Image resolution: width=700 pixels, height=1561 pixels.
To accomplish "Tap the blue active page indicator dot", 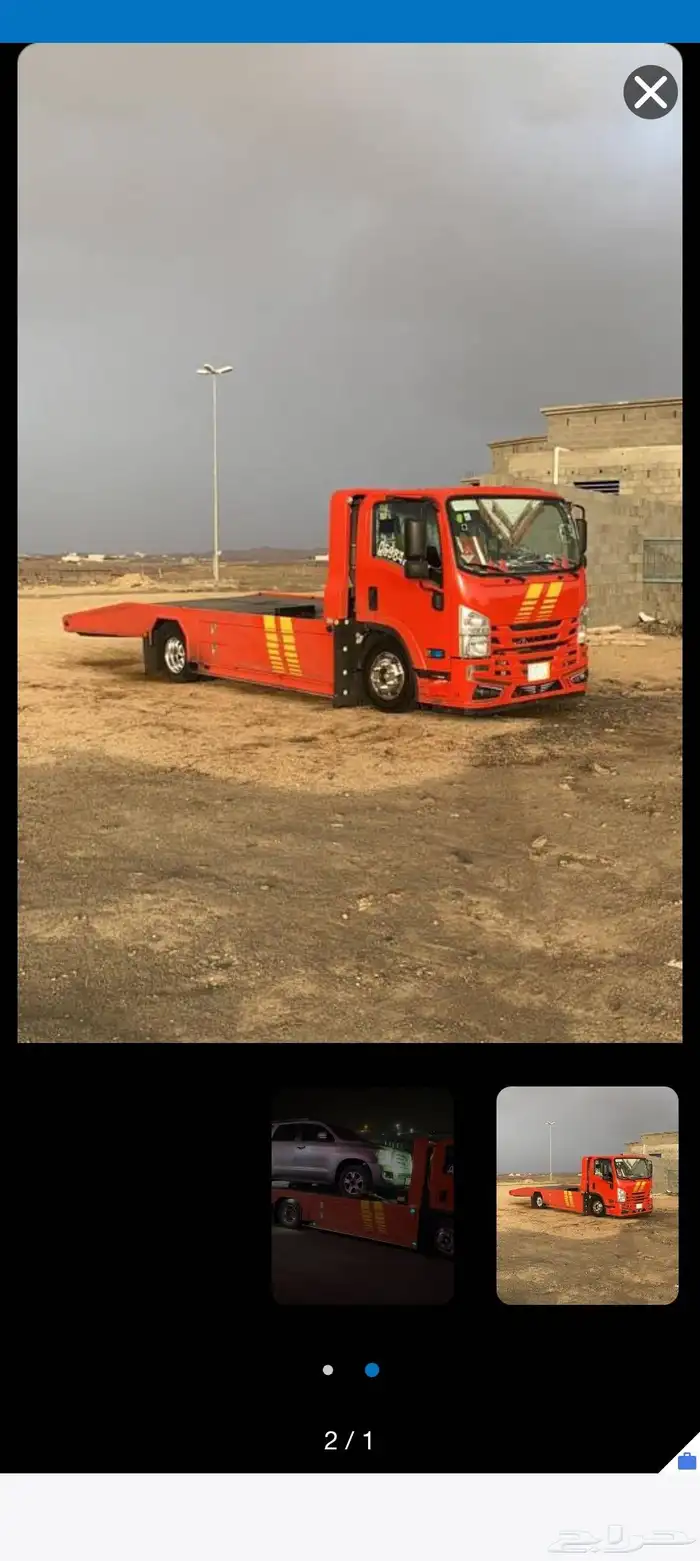I will click(x=372, y=1370).
